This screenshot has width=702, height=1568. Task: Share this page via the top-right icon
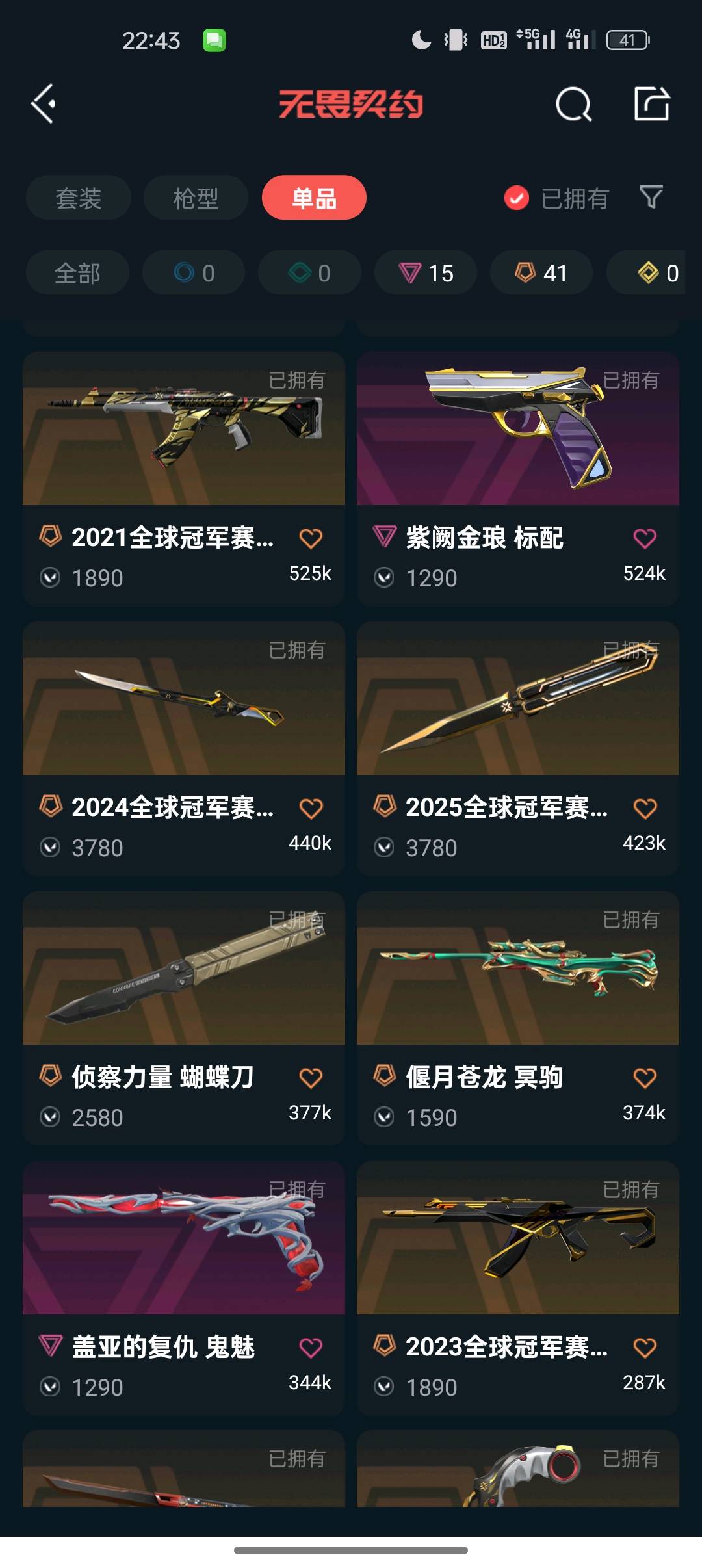pos(651,104)
